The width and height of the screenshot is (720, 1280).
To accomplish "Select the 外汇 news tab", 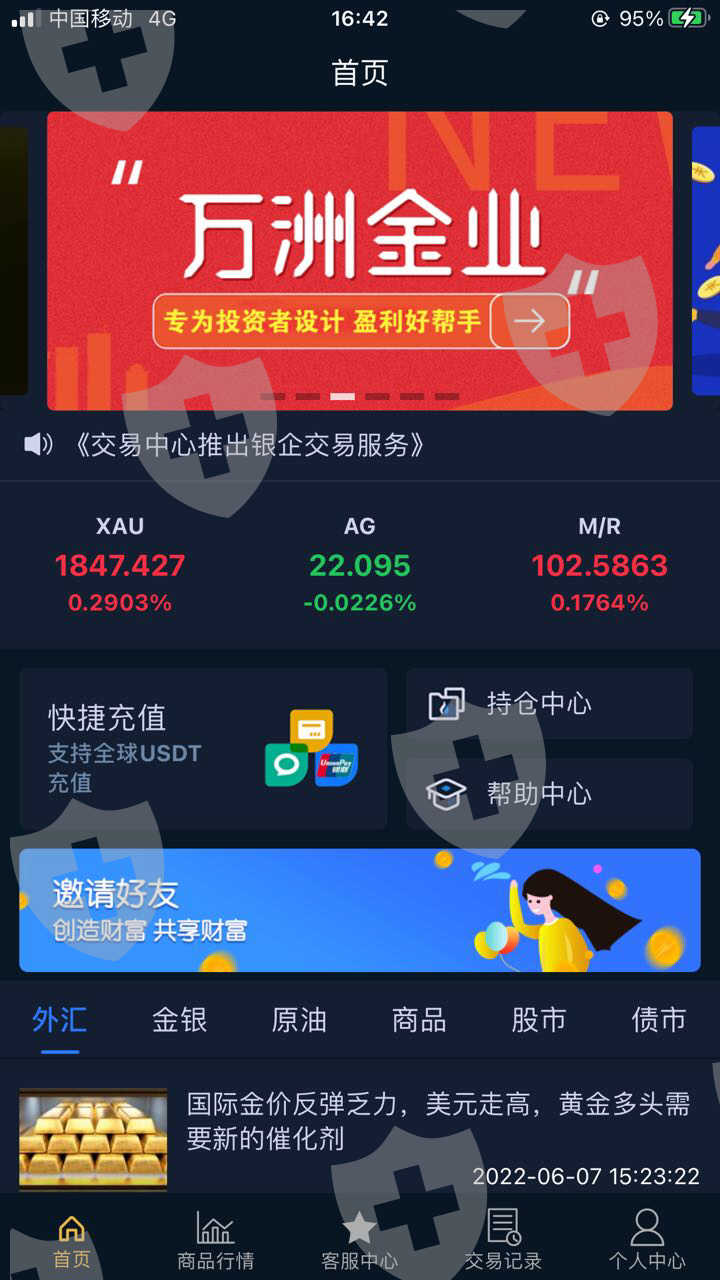I will pyautogui.click(x=60, y=1020).
